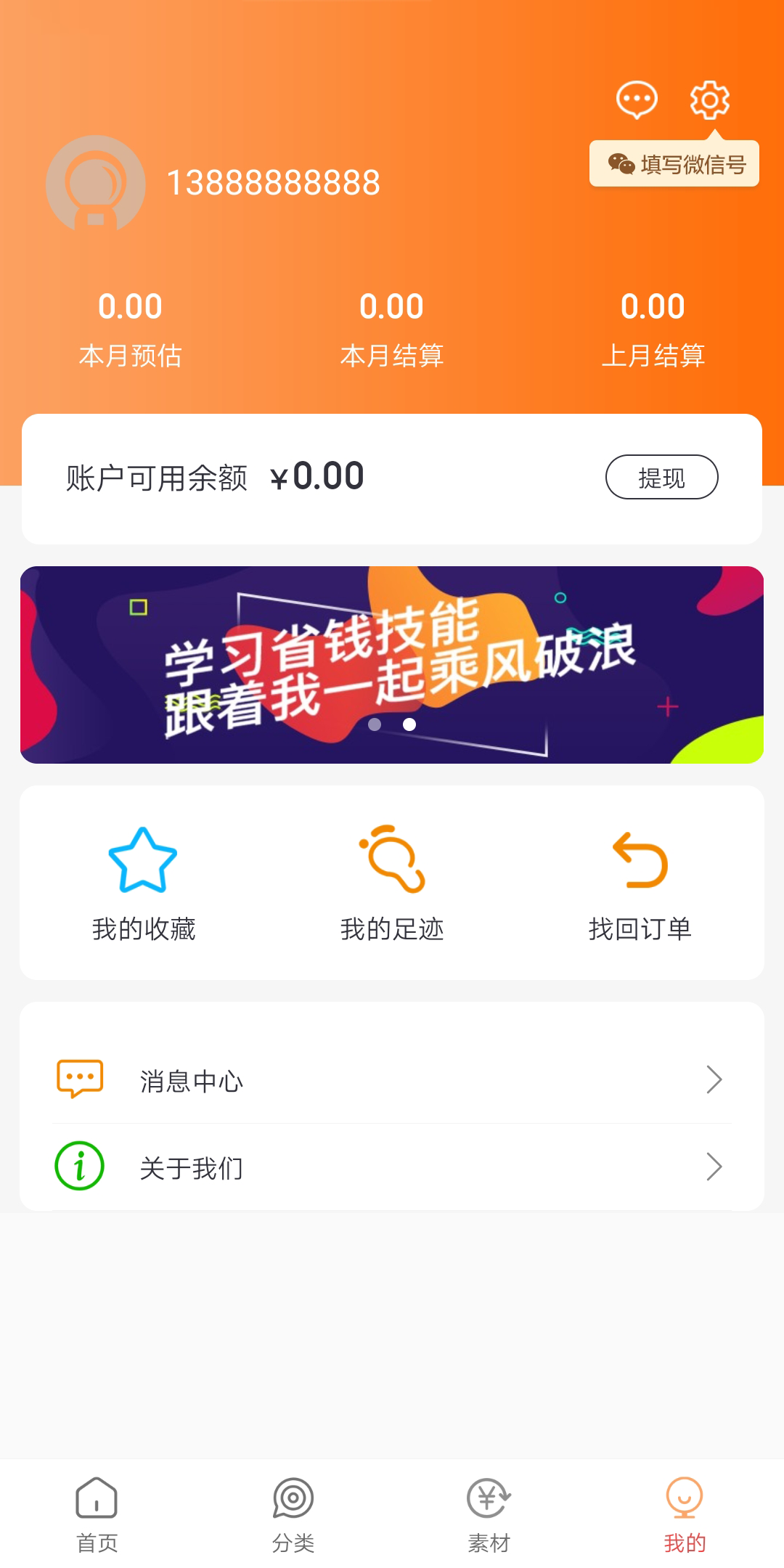
Task: Open the 关于我们 row
Action: point(392,1167)
